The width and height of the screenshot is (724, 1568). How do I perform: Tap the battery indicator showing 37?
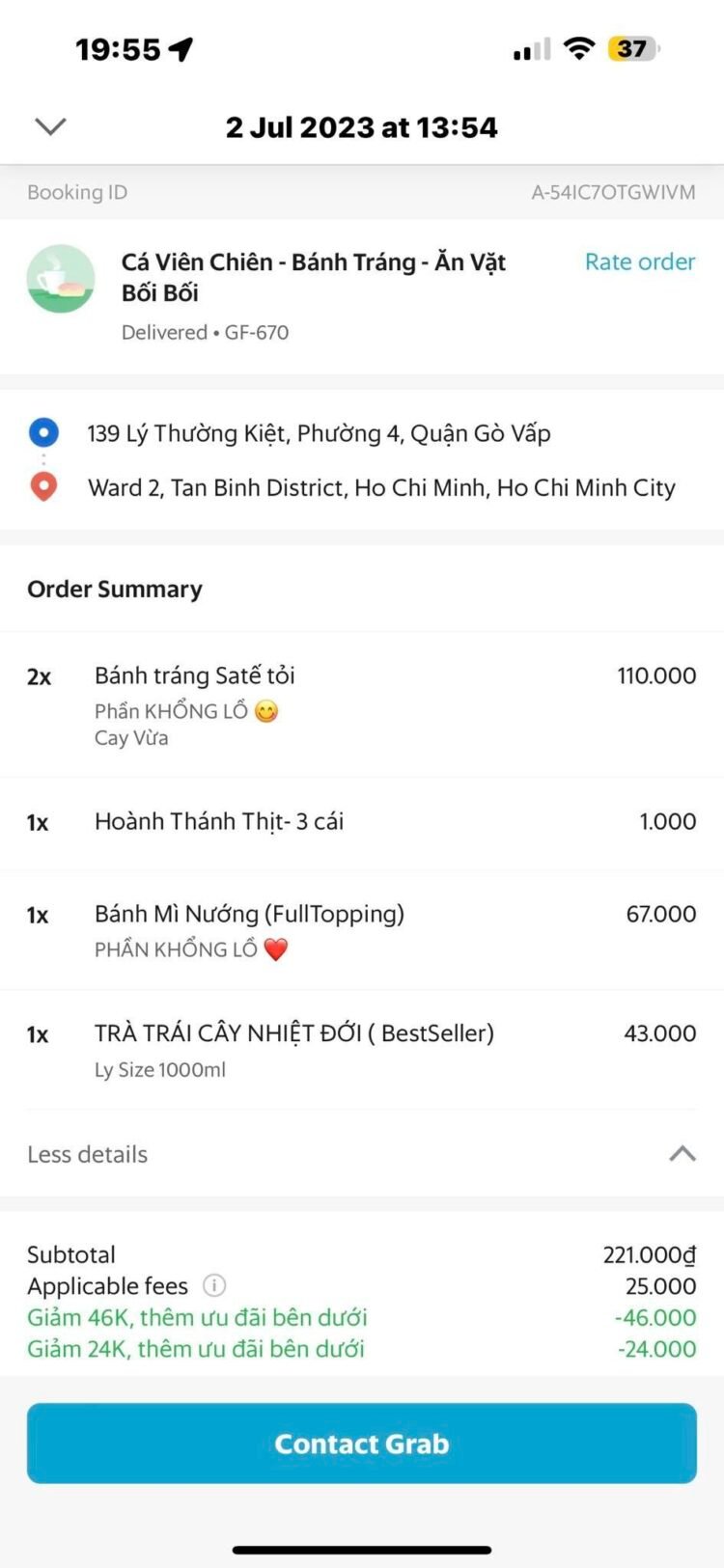coord(632,47)
